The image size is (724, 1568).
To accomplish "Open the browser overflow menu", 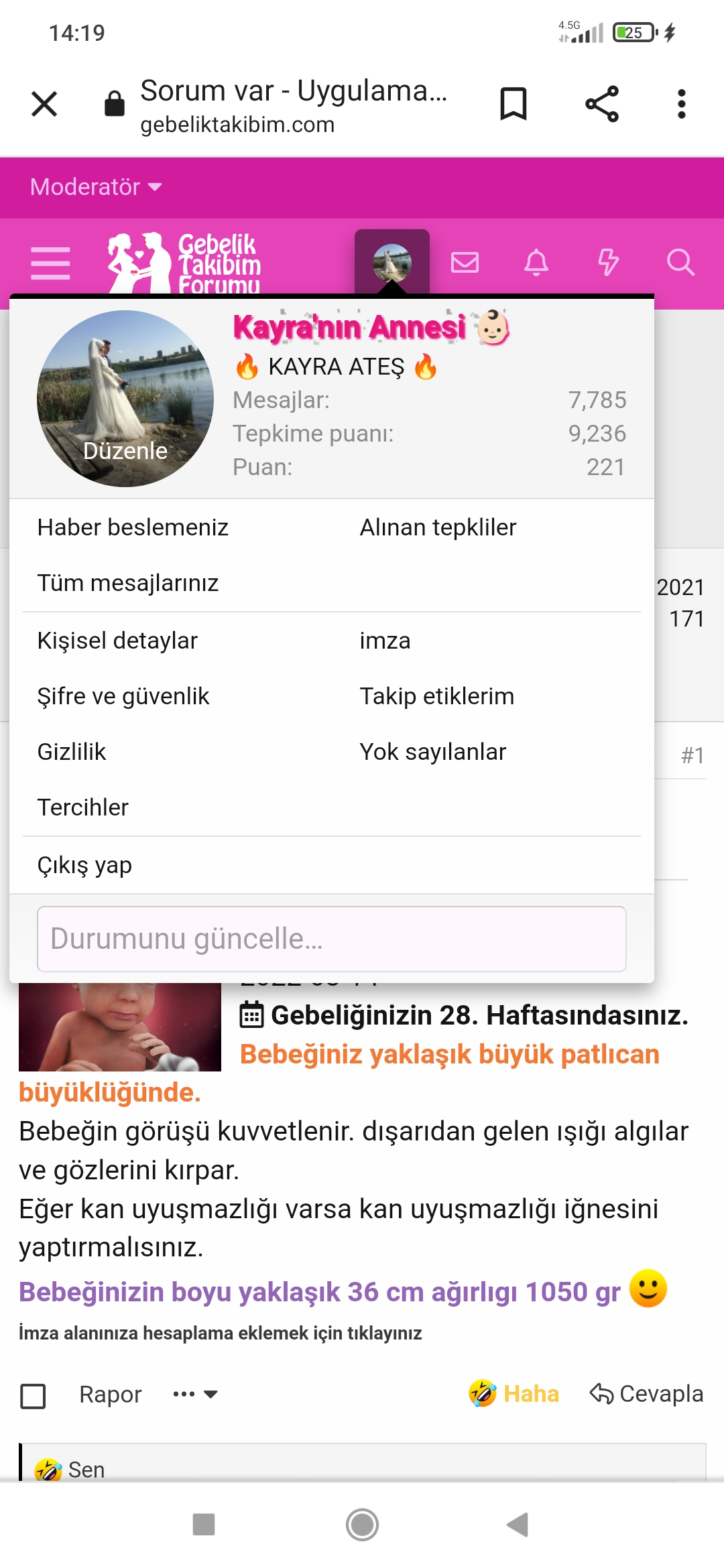I will [x=681, y=104].
